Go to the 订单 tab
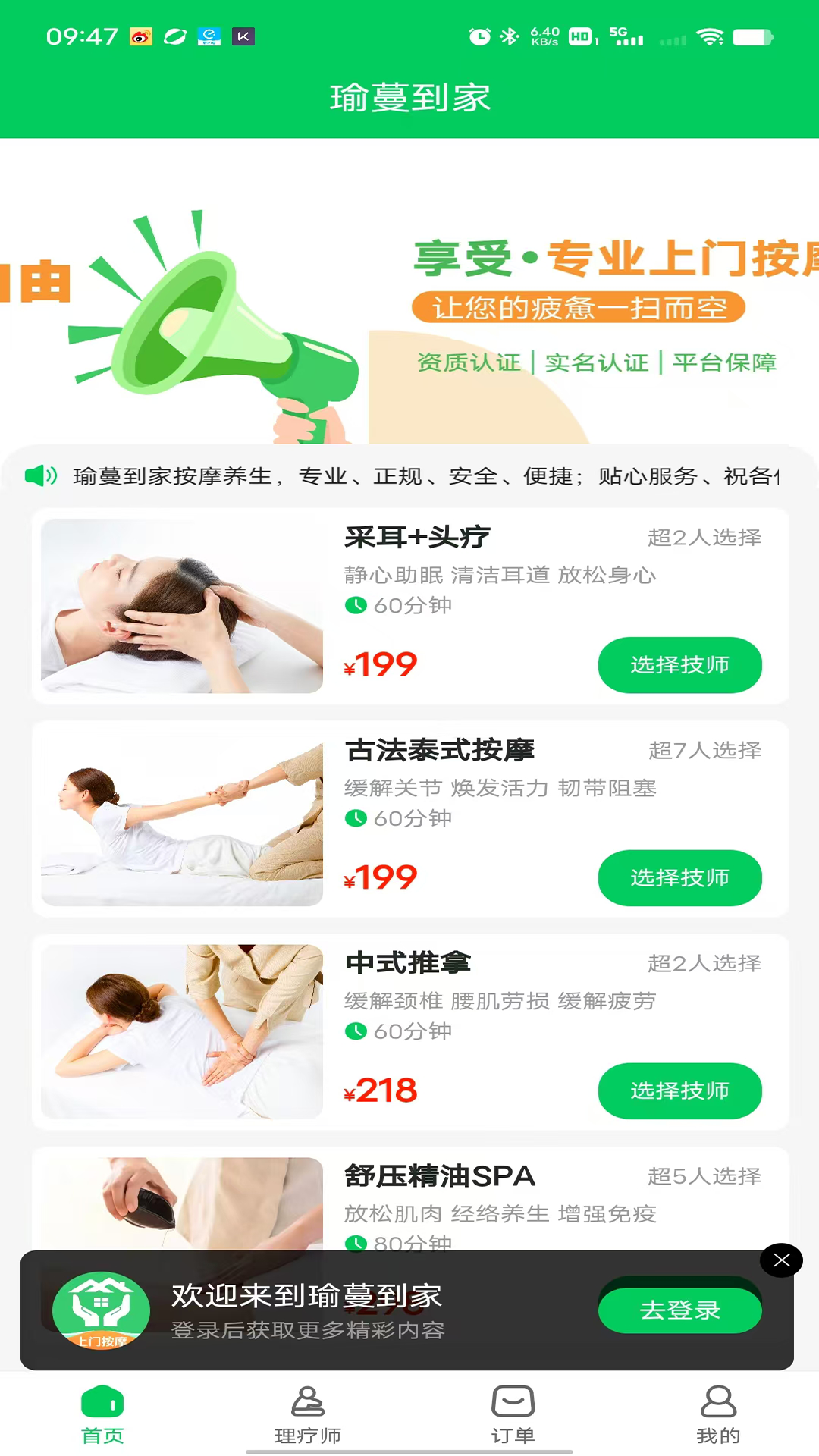This screenshot has width=819, height=1456. point(513,1415)
